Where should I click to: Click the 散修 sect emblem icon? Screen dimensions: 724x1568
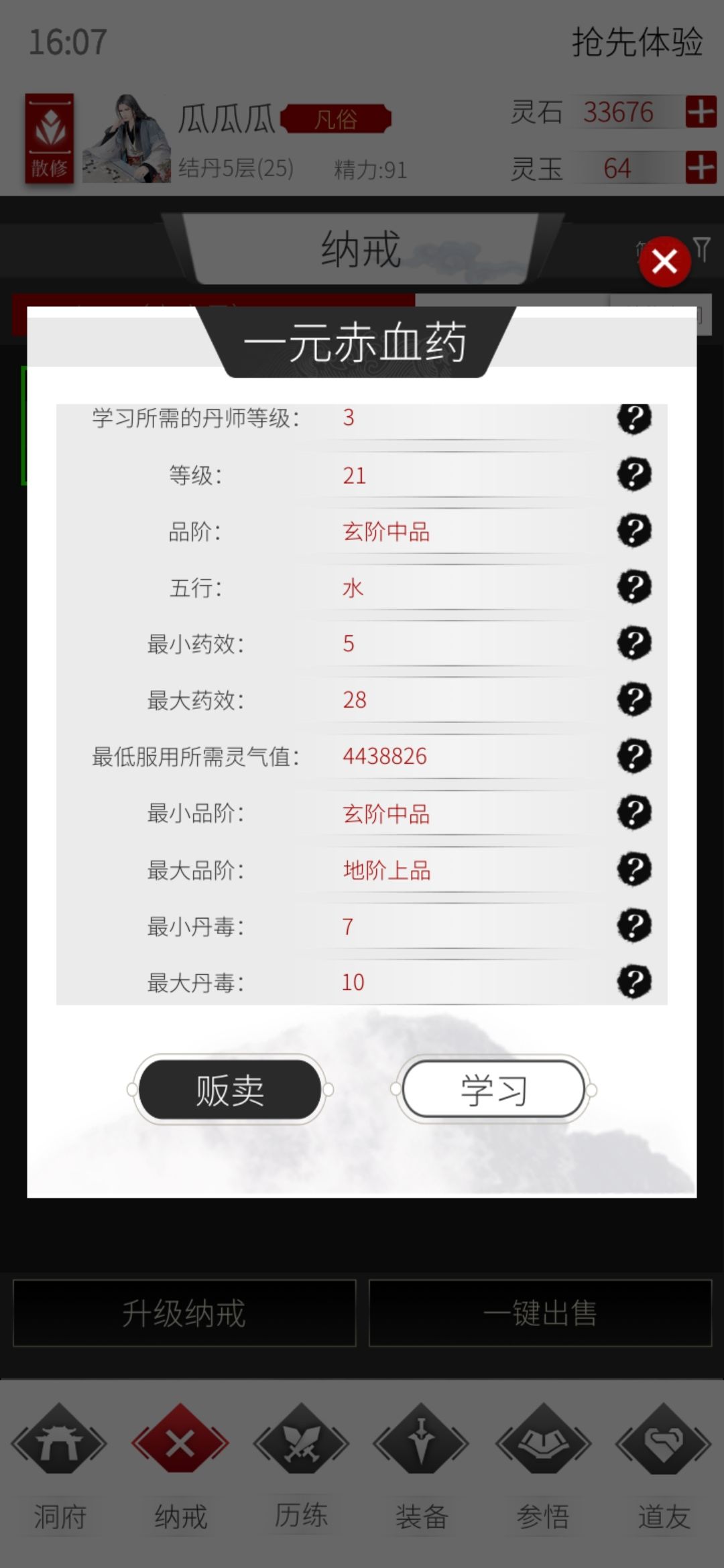48,137
